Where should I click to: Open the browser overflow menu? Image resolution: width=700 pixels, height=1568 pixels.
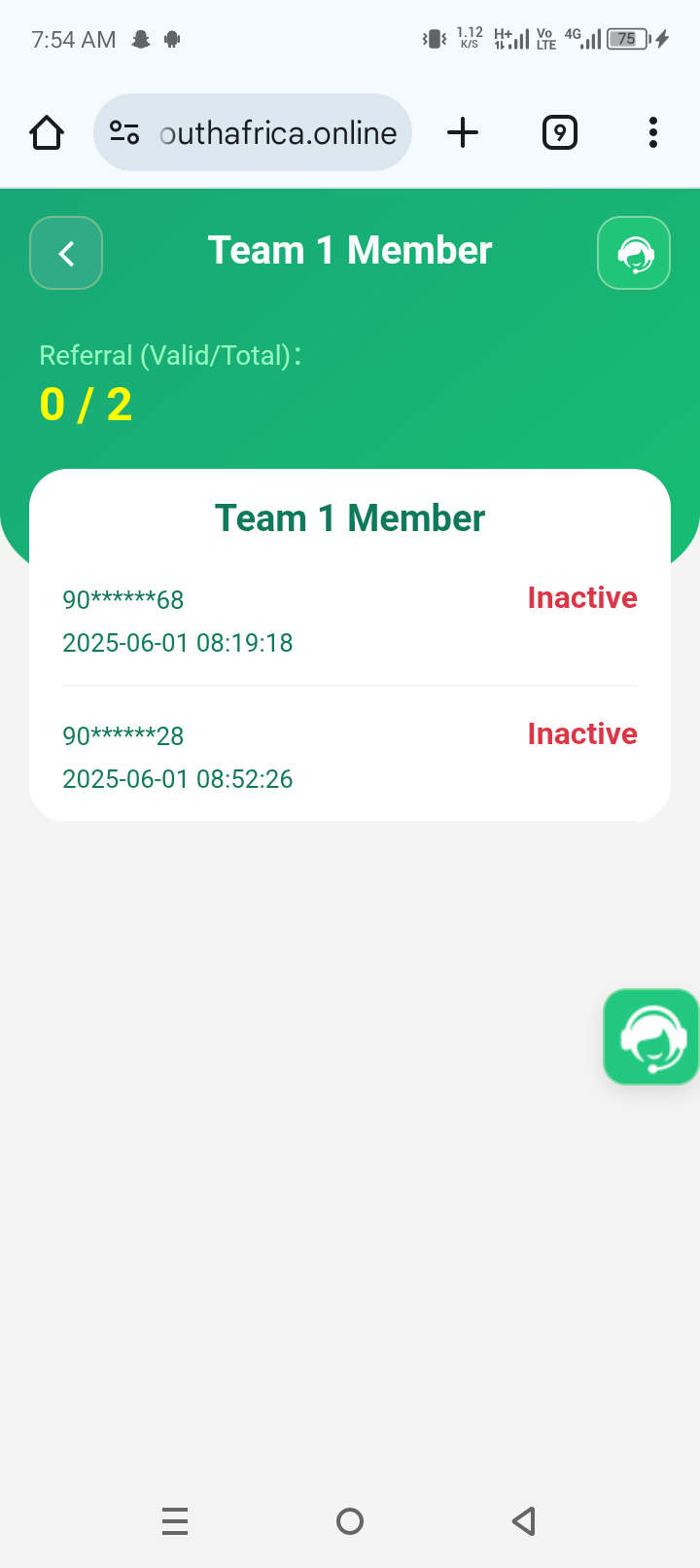tap(652, 132)
